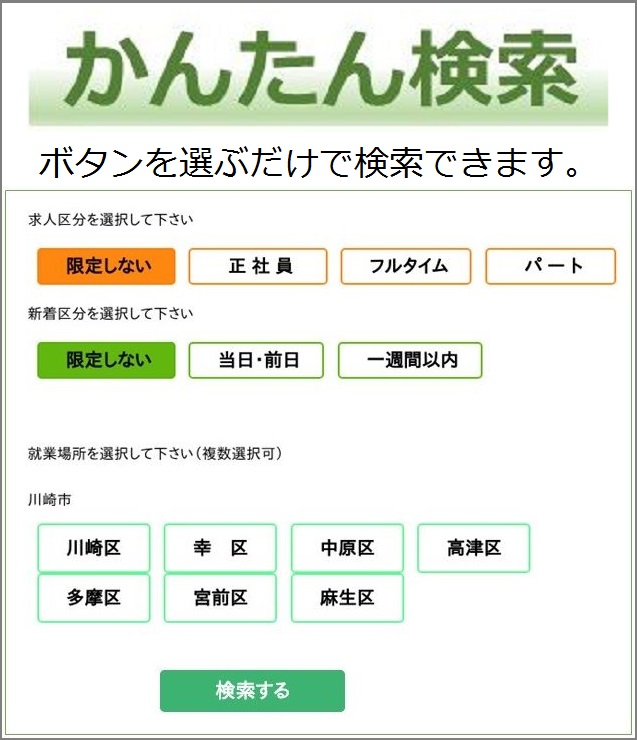The width and height of the screenshot is (637, 740).
Task: Tap the 検索する button
Action: 252,691
